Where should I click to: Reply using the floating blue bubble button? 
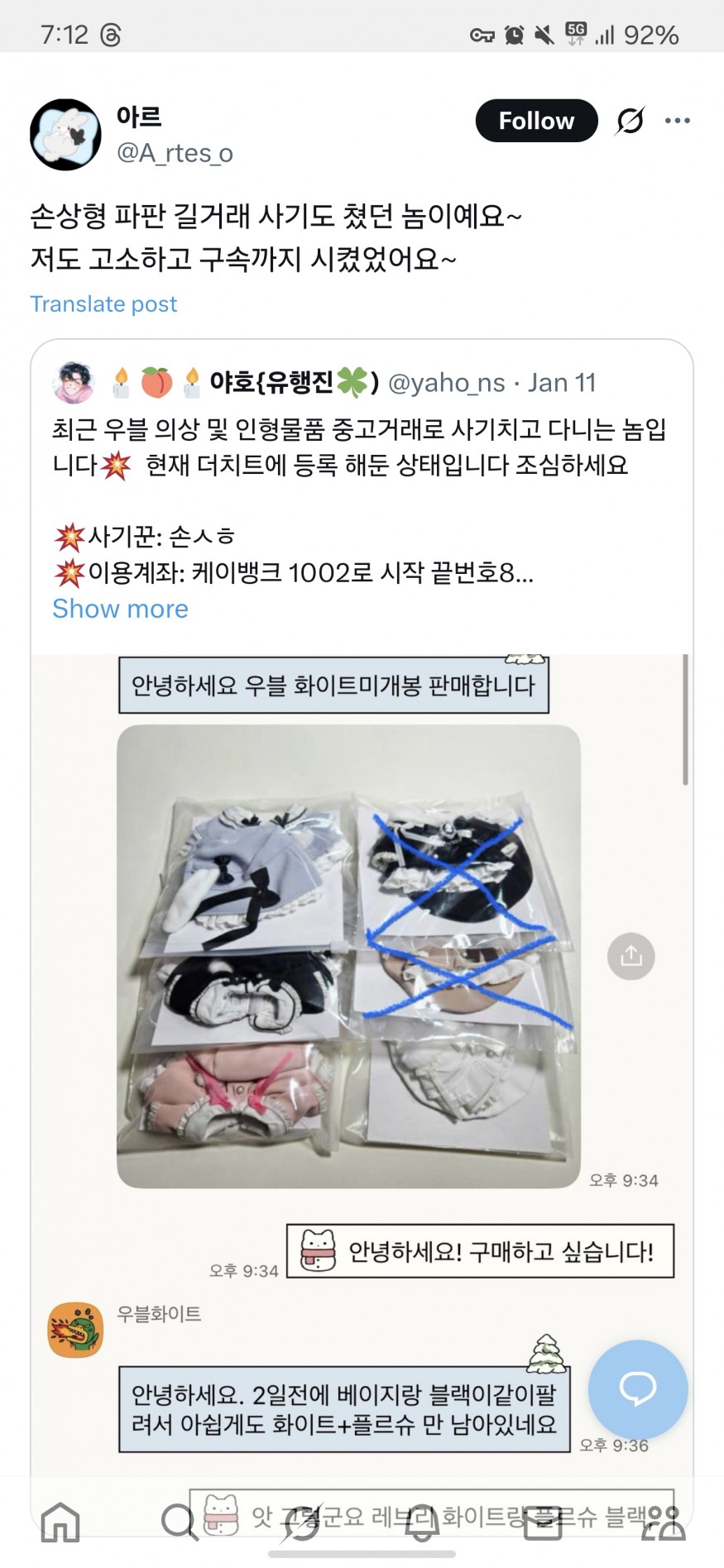pos(637,1390)
